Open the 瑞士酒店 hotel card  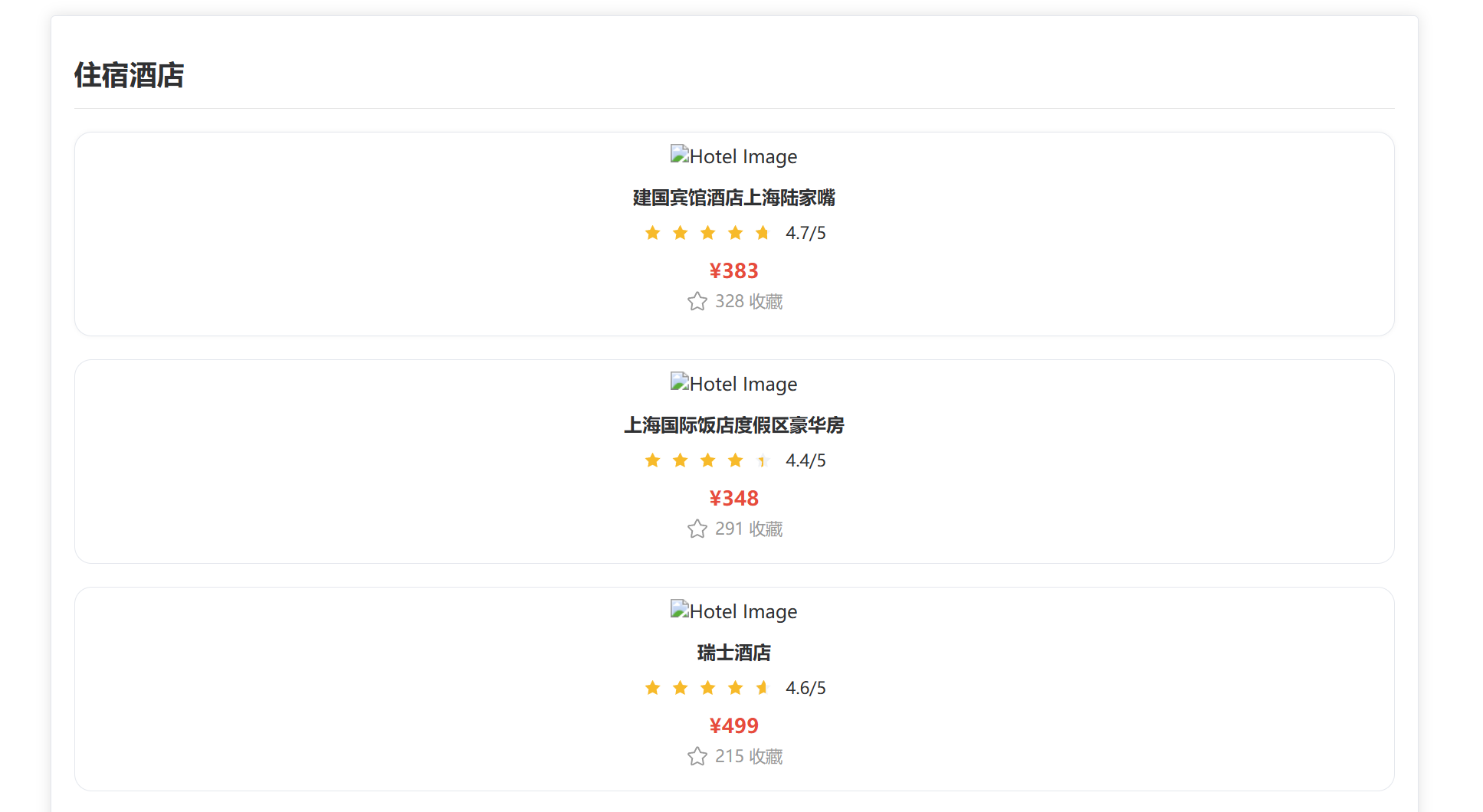[x=733, y=653]
